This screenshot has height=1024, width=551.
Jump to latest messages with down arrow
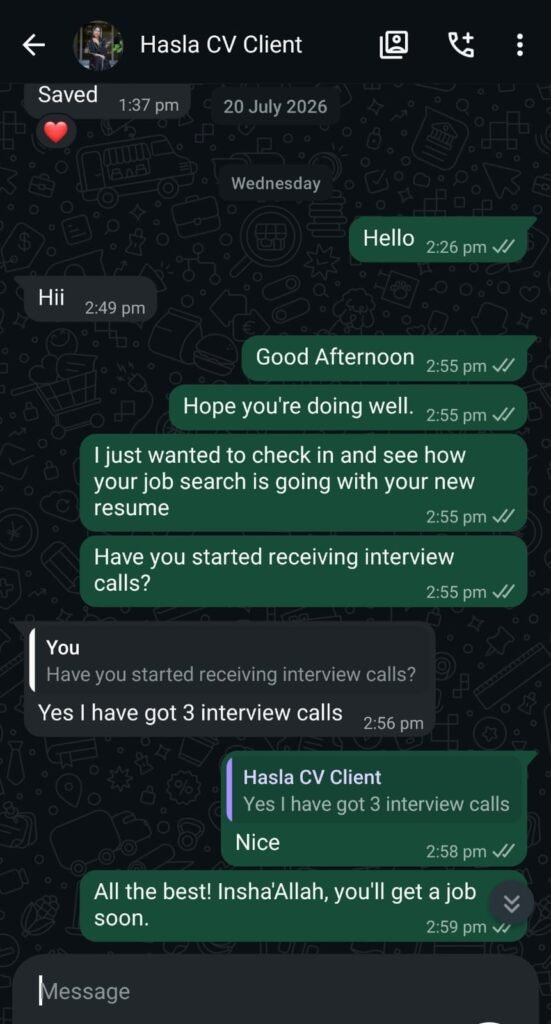coord(512,904)
